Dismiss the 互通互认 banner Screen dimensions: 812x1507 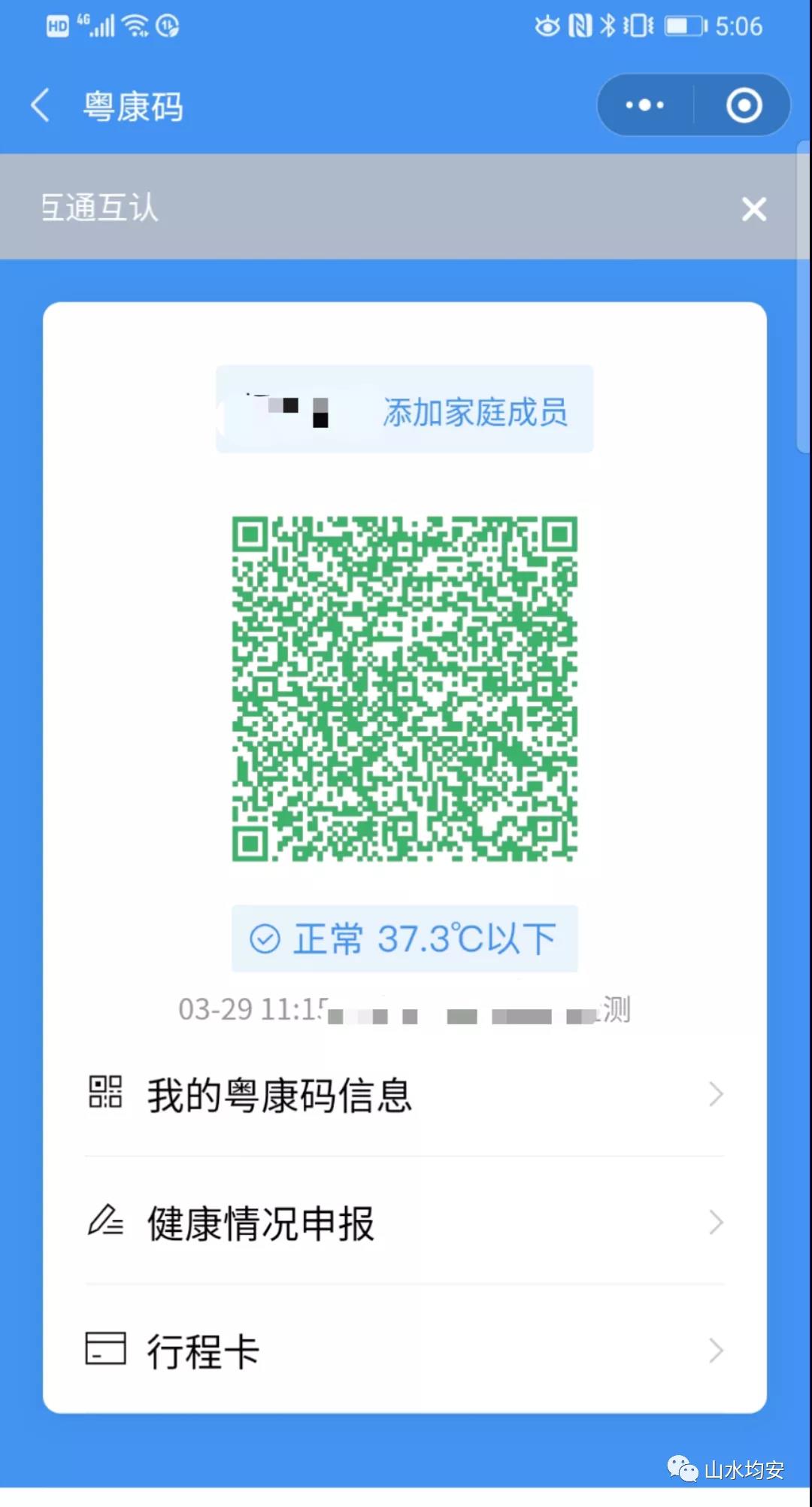click(753, 209)
